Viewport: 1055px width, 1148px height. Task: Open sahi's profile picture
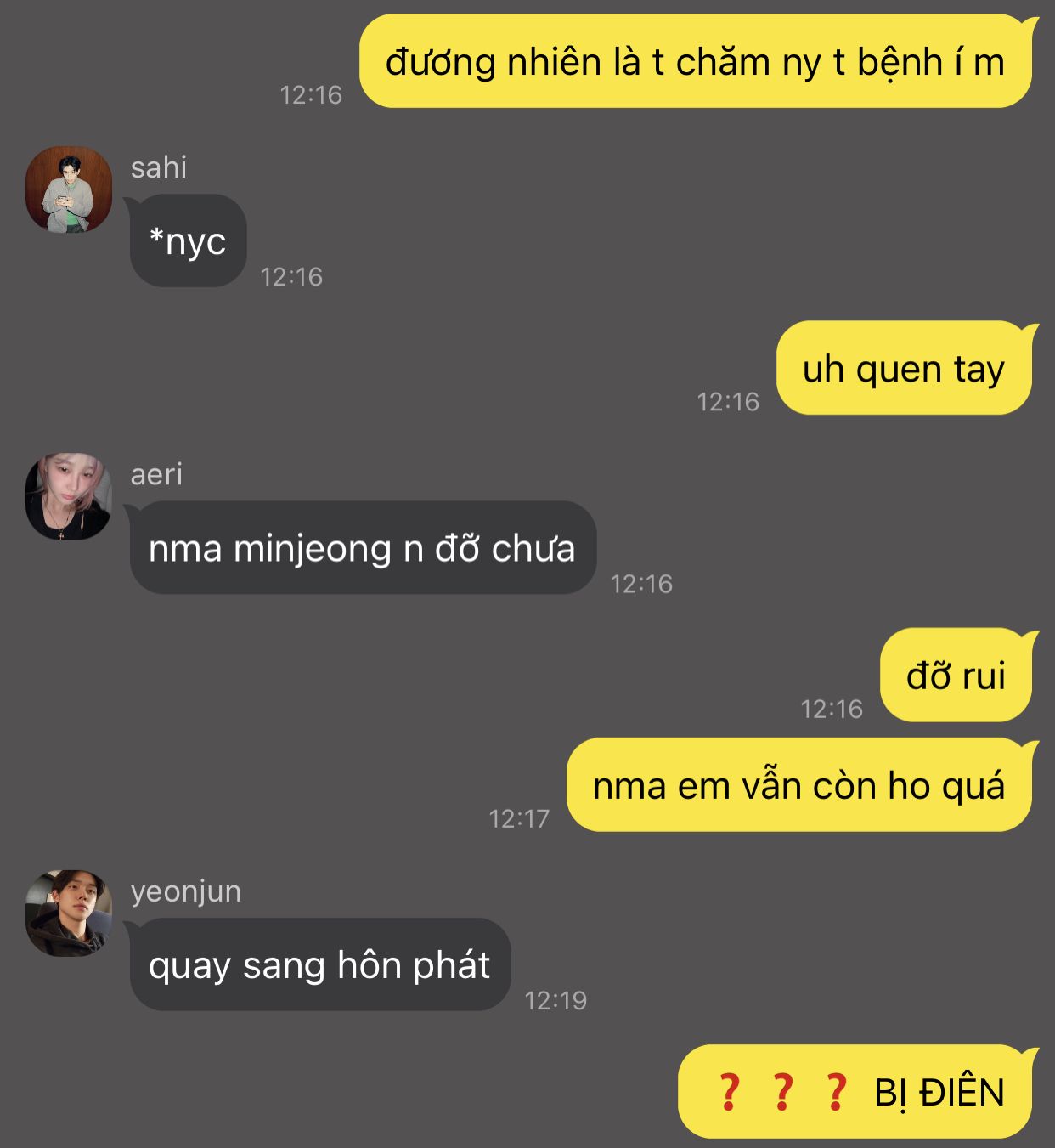(x=69, y=189)
